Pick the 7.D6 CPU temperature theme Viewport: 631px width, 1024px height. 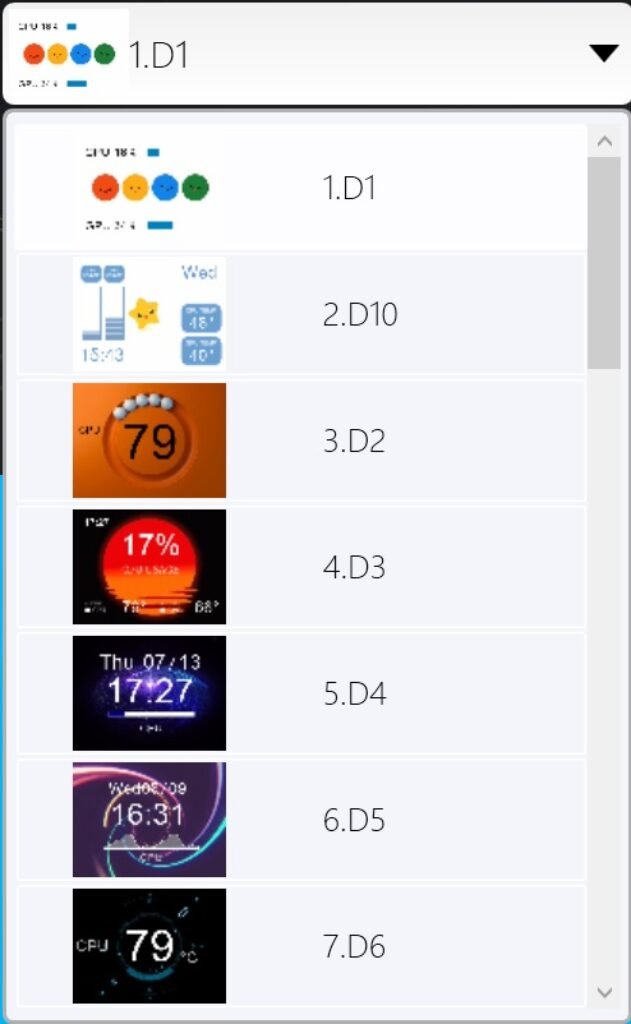300,946
